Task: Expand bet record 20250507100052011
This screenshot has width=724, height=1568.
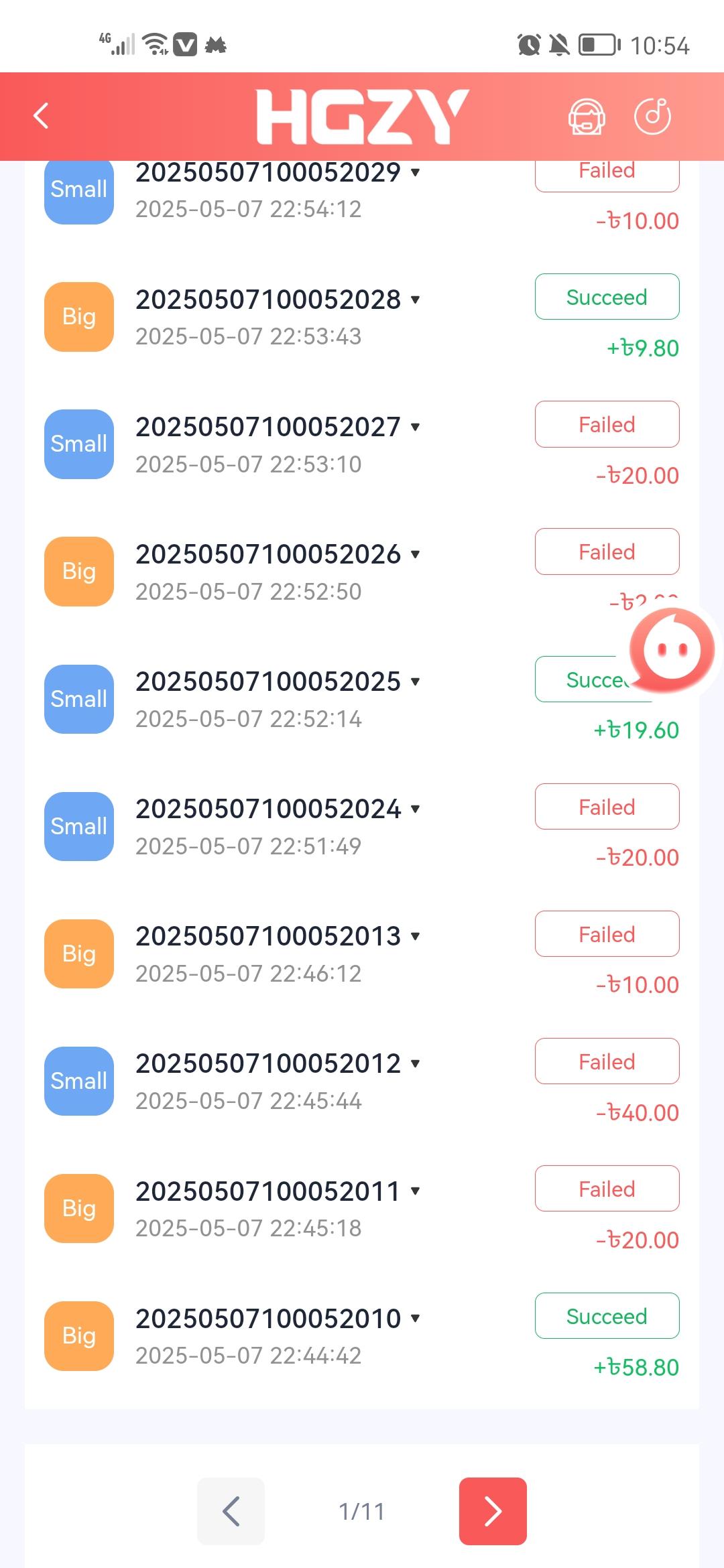Action: pos(415,1191)
